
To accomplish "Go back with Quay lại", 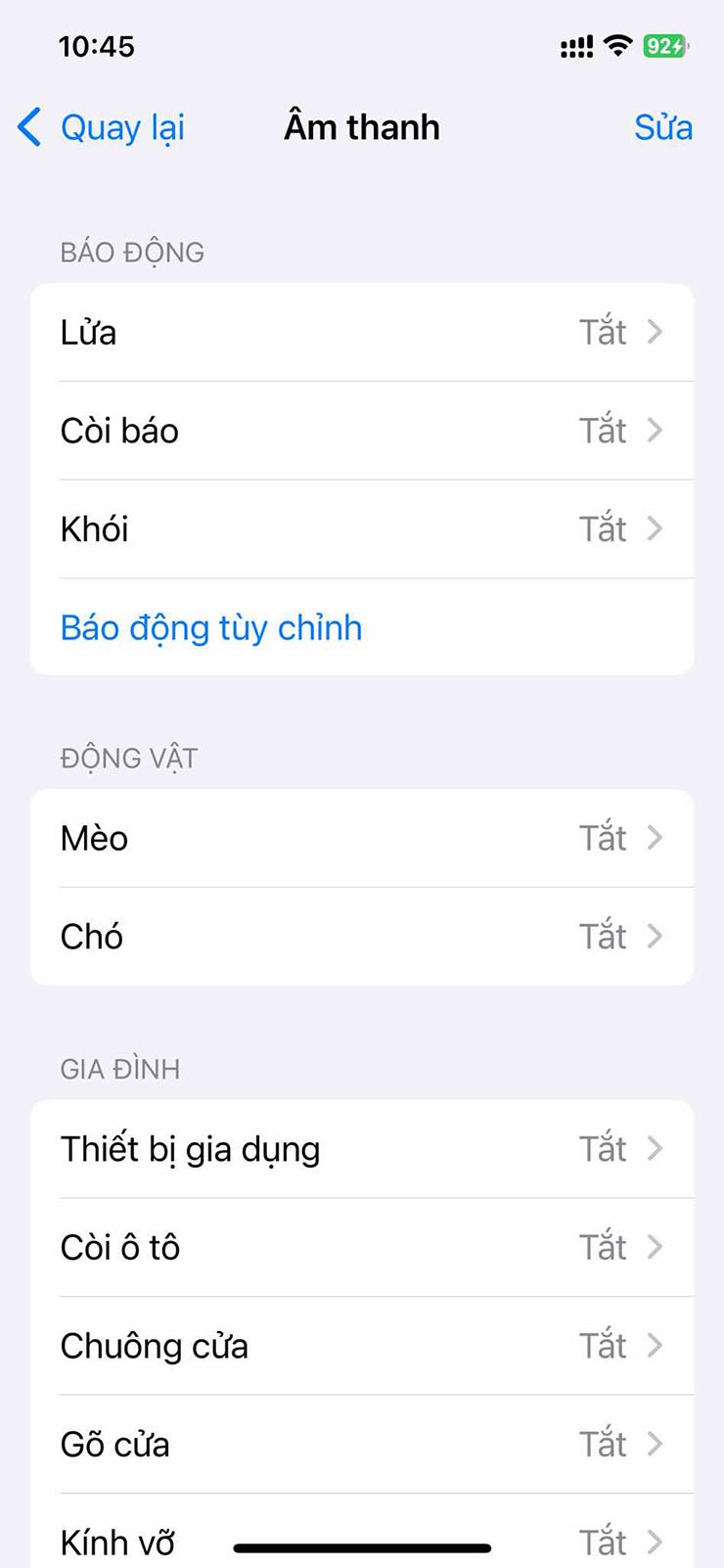I will point(102,127).
